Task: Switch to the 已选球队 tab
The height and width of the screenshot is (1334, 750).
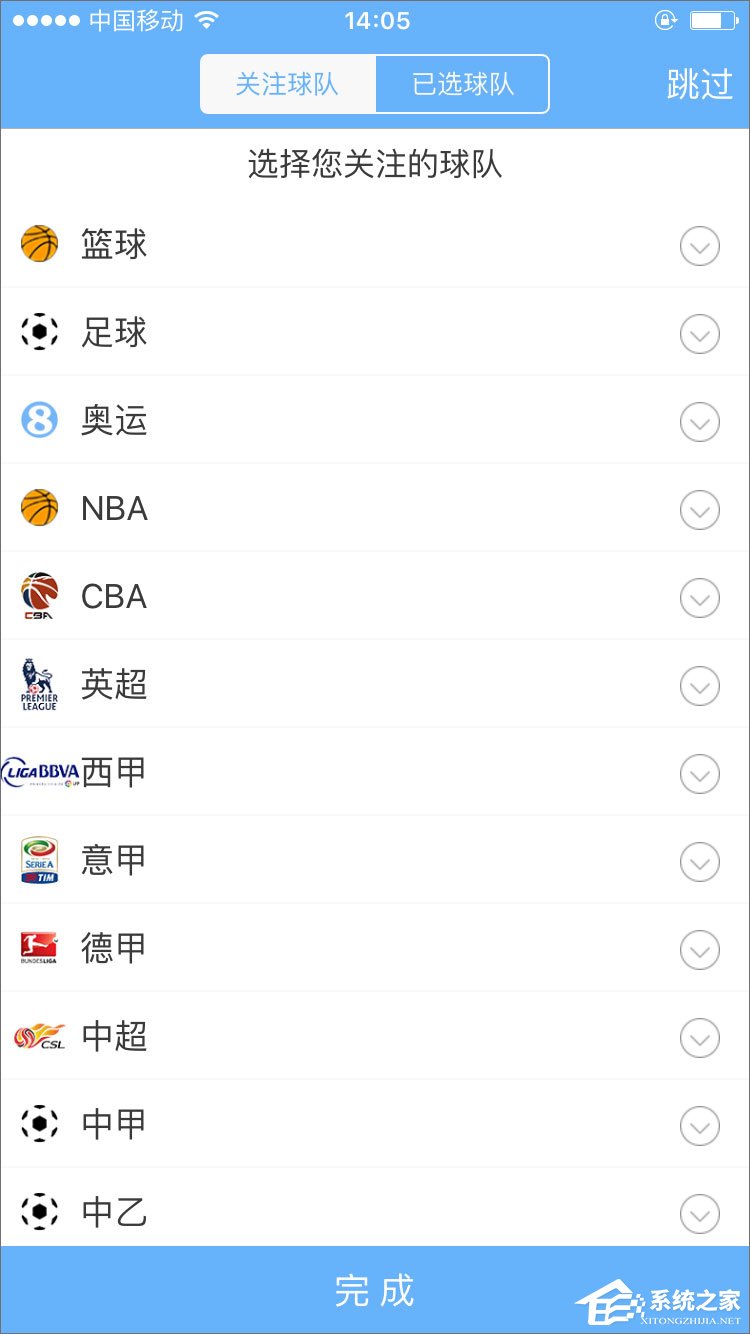Action: point(462,84)
